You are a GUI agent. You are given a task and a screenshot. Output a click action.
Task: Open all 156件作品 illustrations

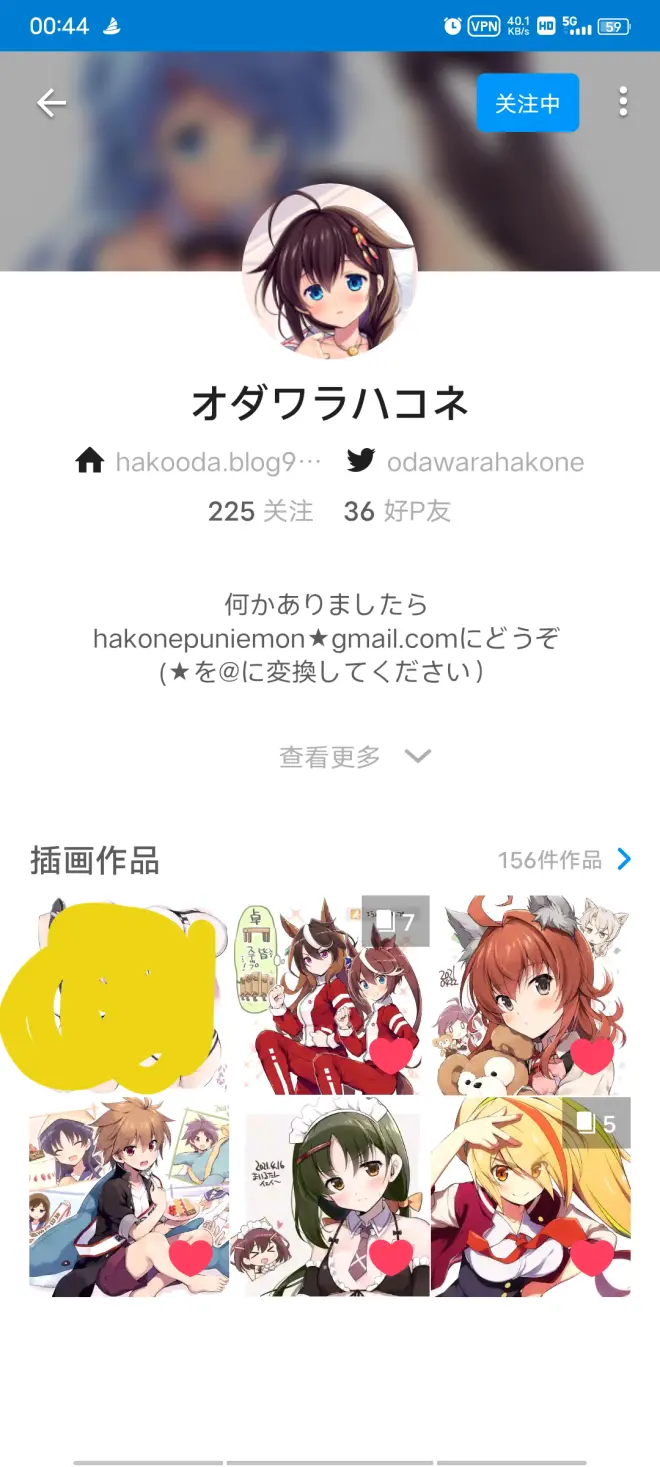click(565, 860)
